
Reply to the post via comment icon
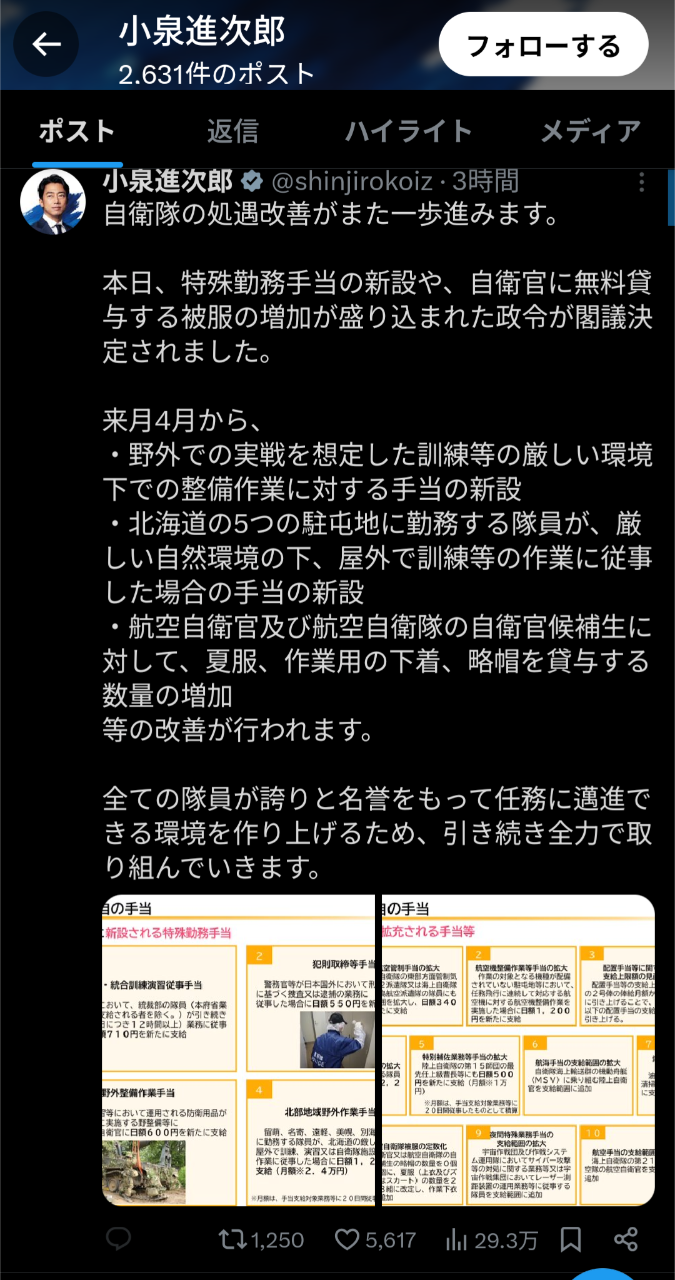tap(118, 1240)
